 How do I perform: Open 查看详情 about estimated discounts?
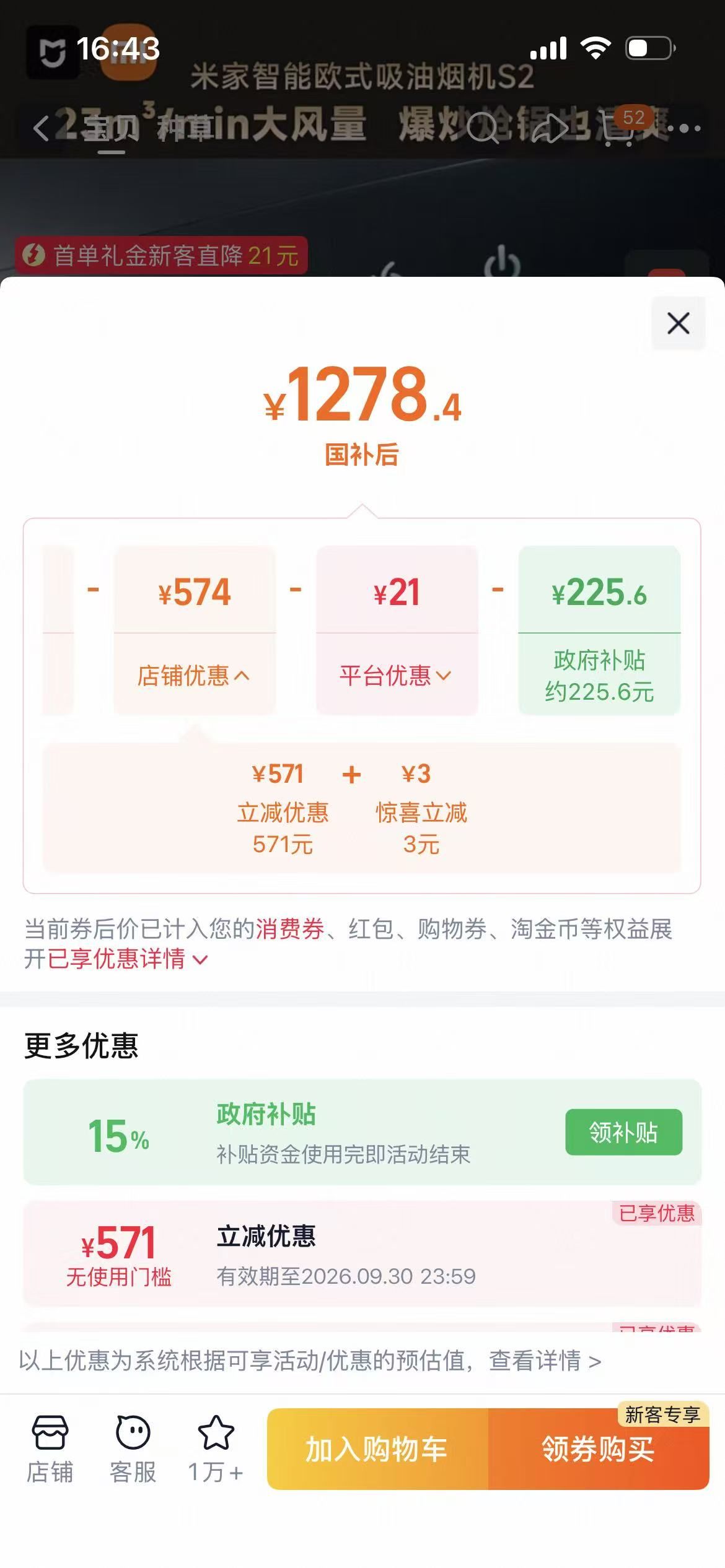tap(545, 1361)
